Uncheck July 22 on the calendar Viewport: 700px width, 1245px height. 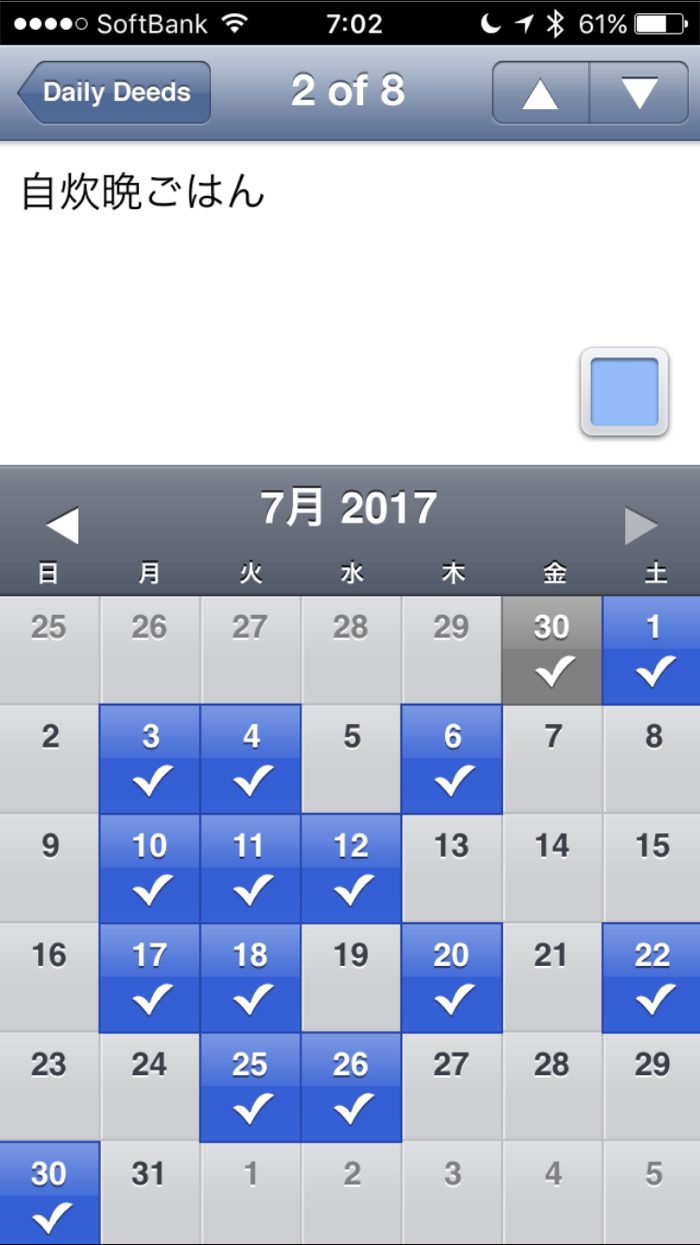click(x=652, y=977)
